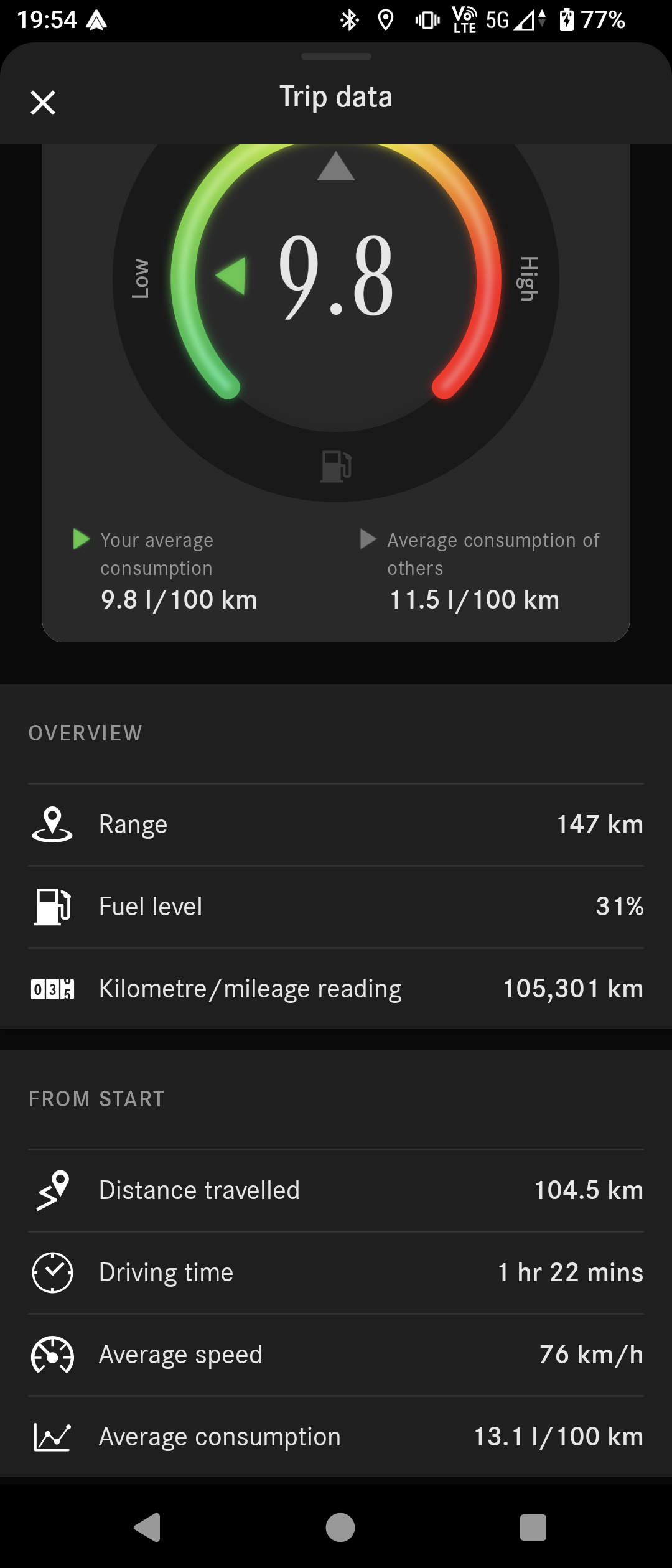Open the recent apps view
672x1568 pixels.
(533, 1527)
